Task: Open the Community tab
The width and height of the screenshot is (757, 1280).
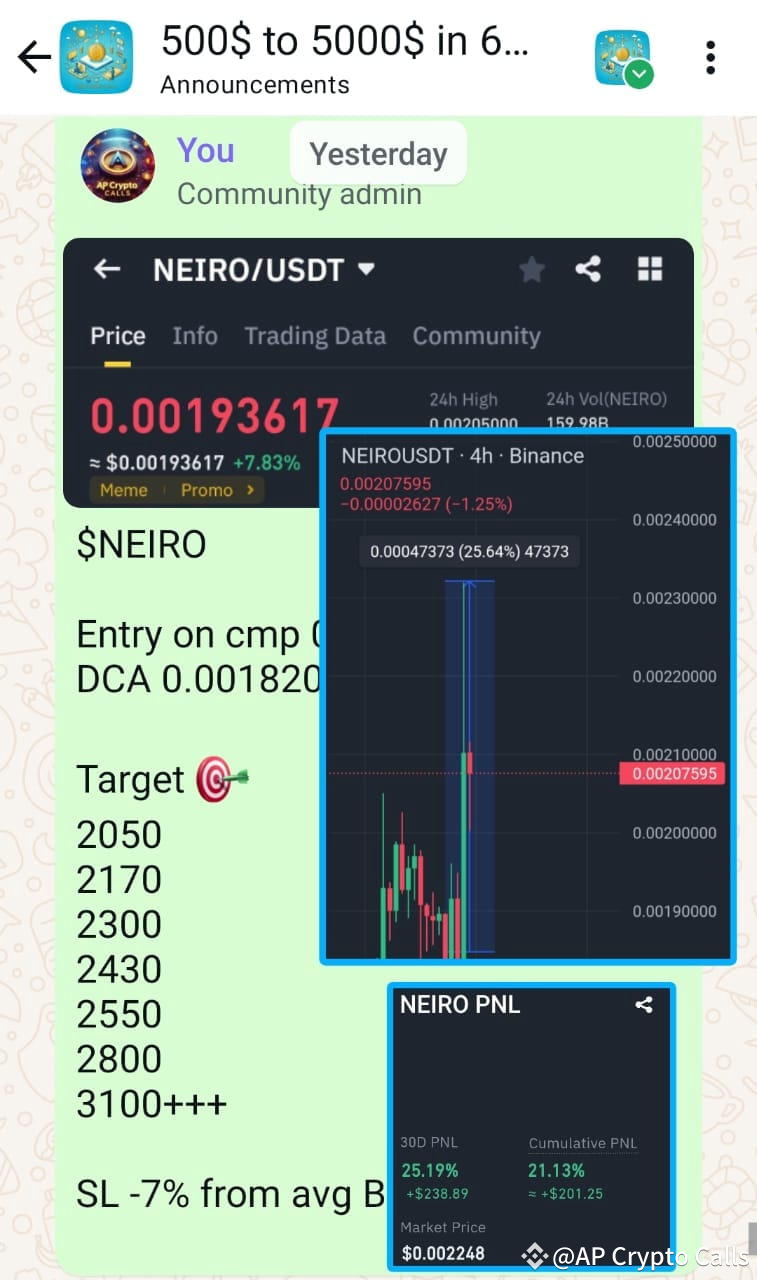Action: [x=477, y=336]
